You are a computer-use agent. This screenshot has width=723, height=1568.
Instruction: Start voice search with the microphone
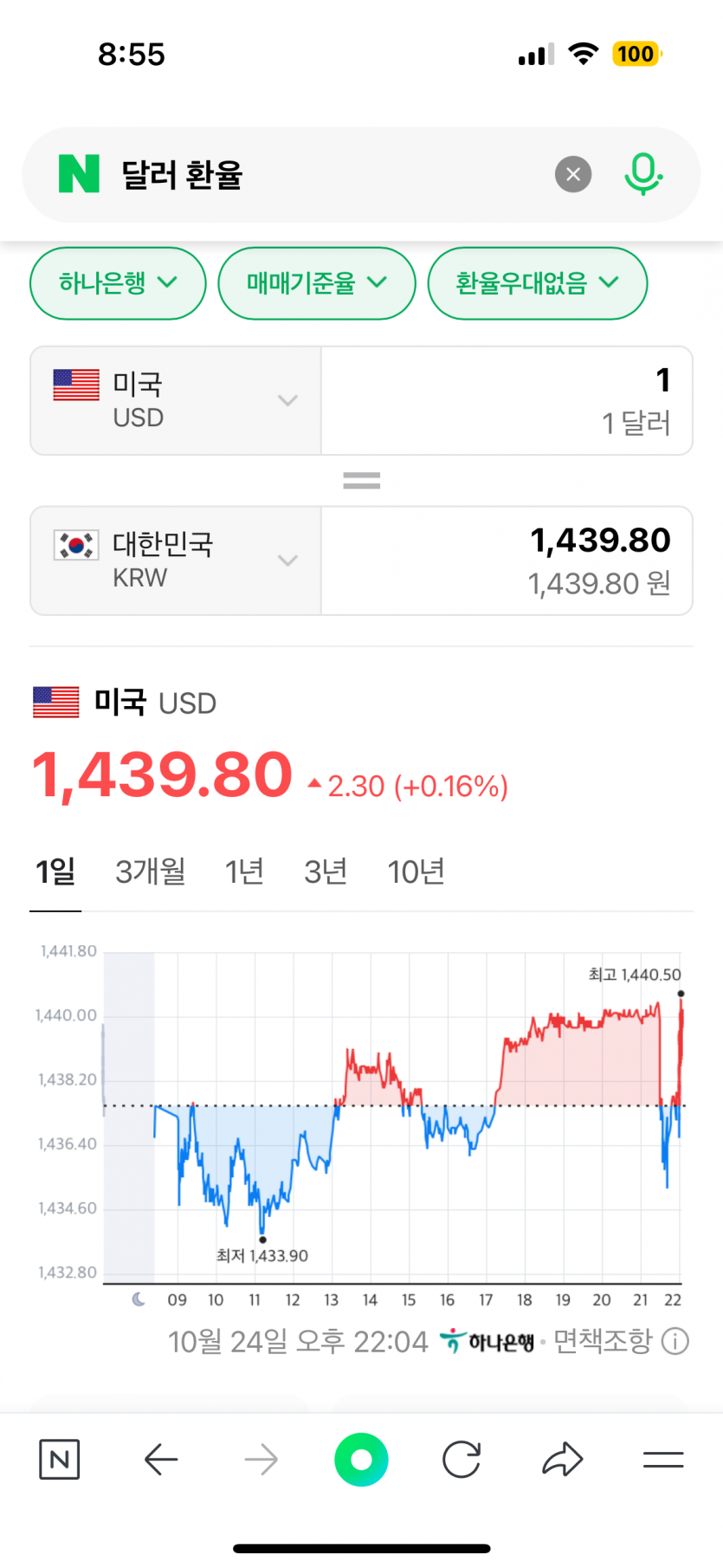642,174
